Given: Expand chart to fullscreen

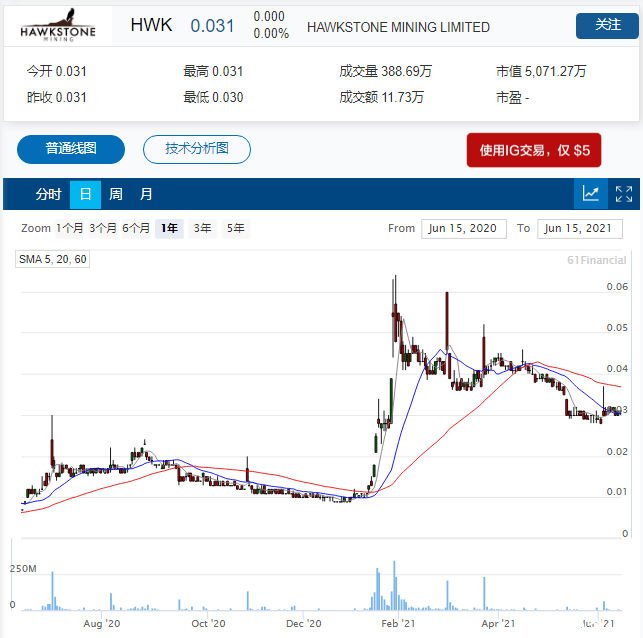Looking at the screenshot, I should 624,194.
